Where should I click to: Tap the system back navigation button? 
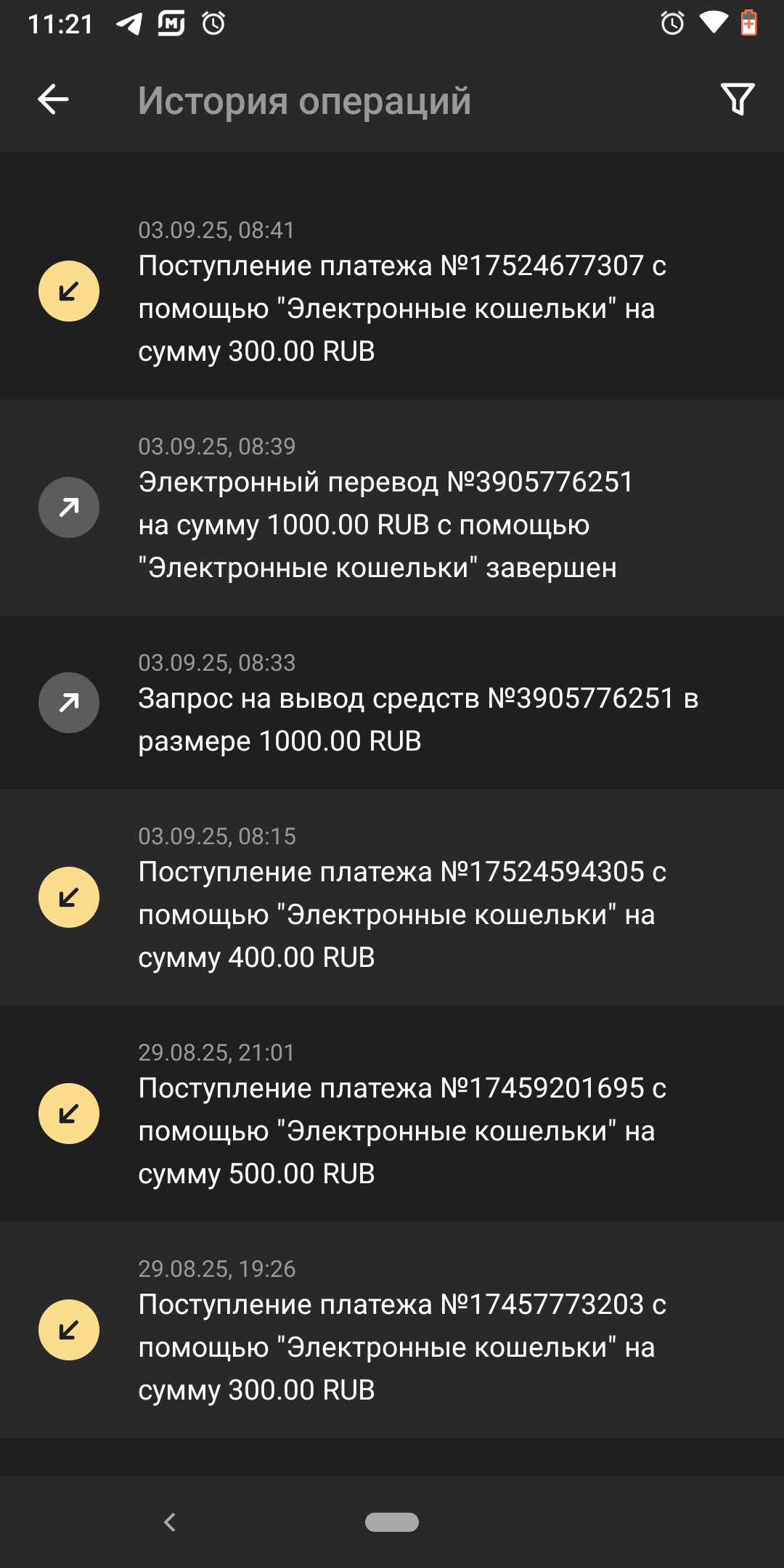170,1522
